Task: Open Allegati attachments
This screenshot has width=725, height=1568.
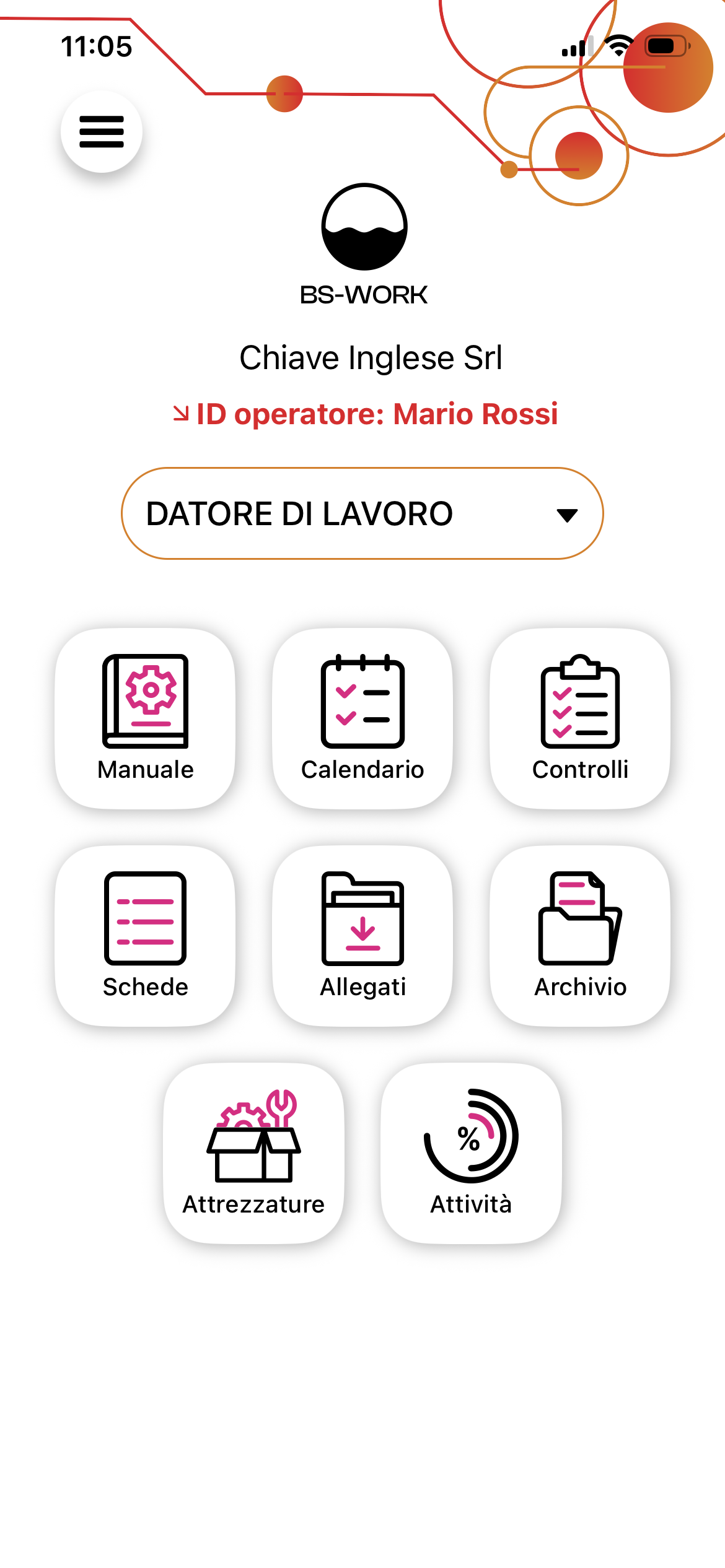Action: click(x=362, y=936)
